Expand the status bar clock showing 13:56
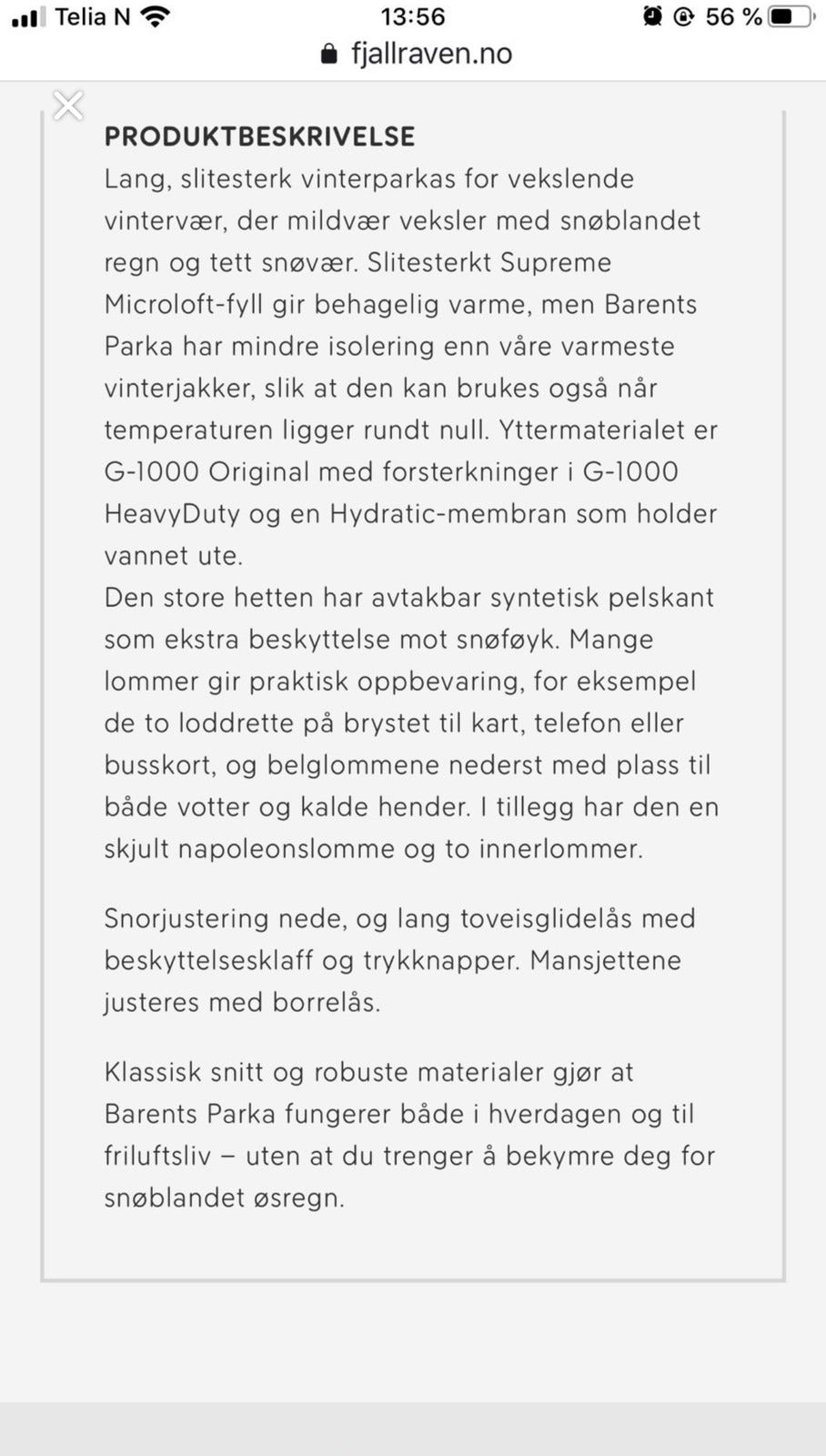This screenshot has height=1456, width=826. coord(411,15)
